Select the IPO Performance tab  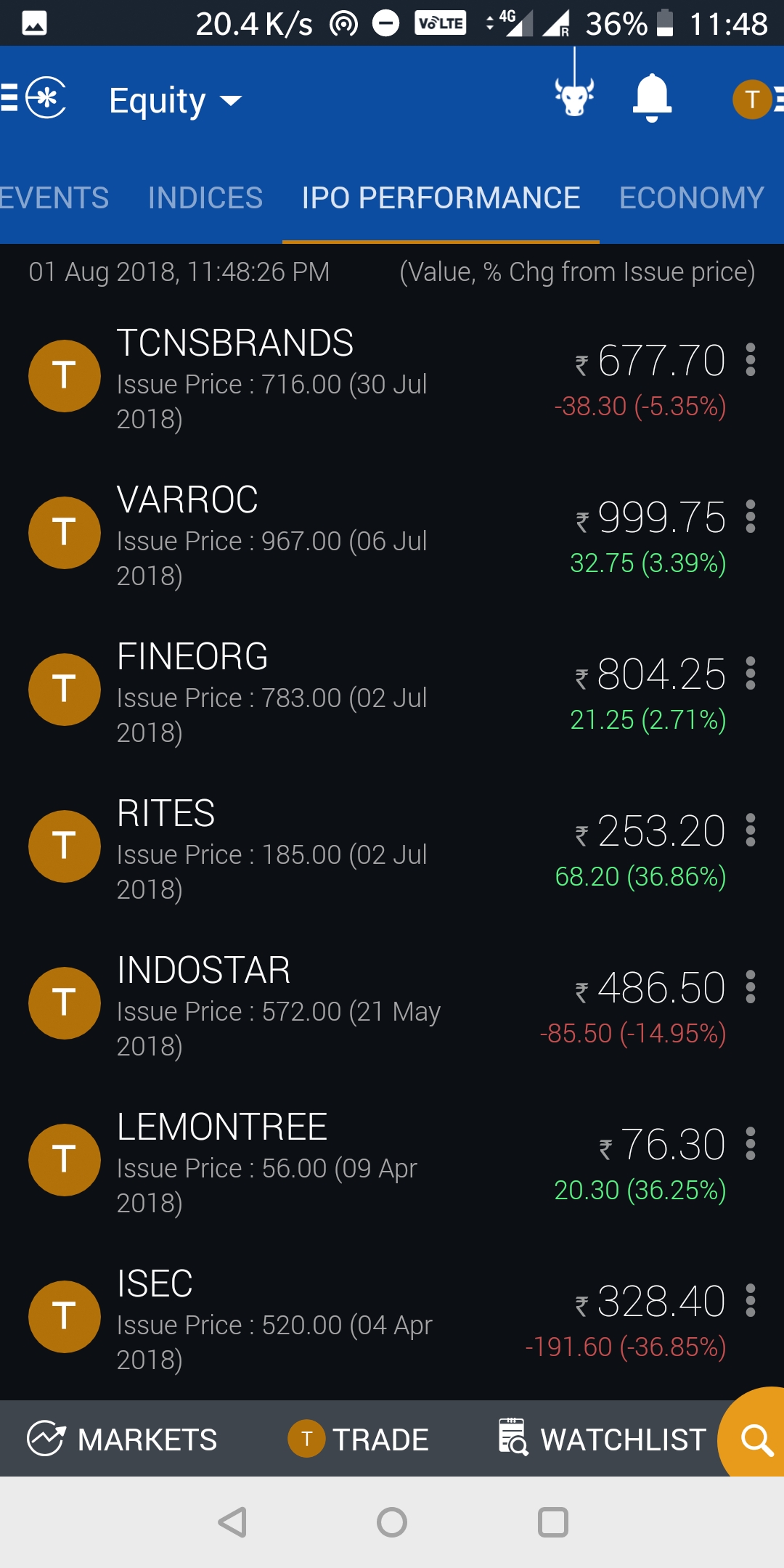441,198
